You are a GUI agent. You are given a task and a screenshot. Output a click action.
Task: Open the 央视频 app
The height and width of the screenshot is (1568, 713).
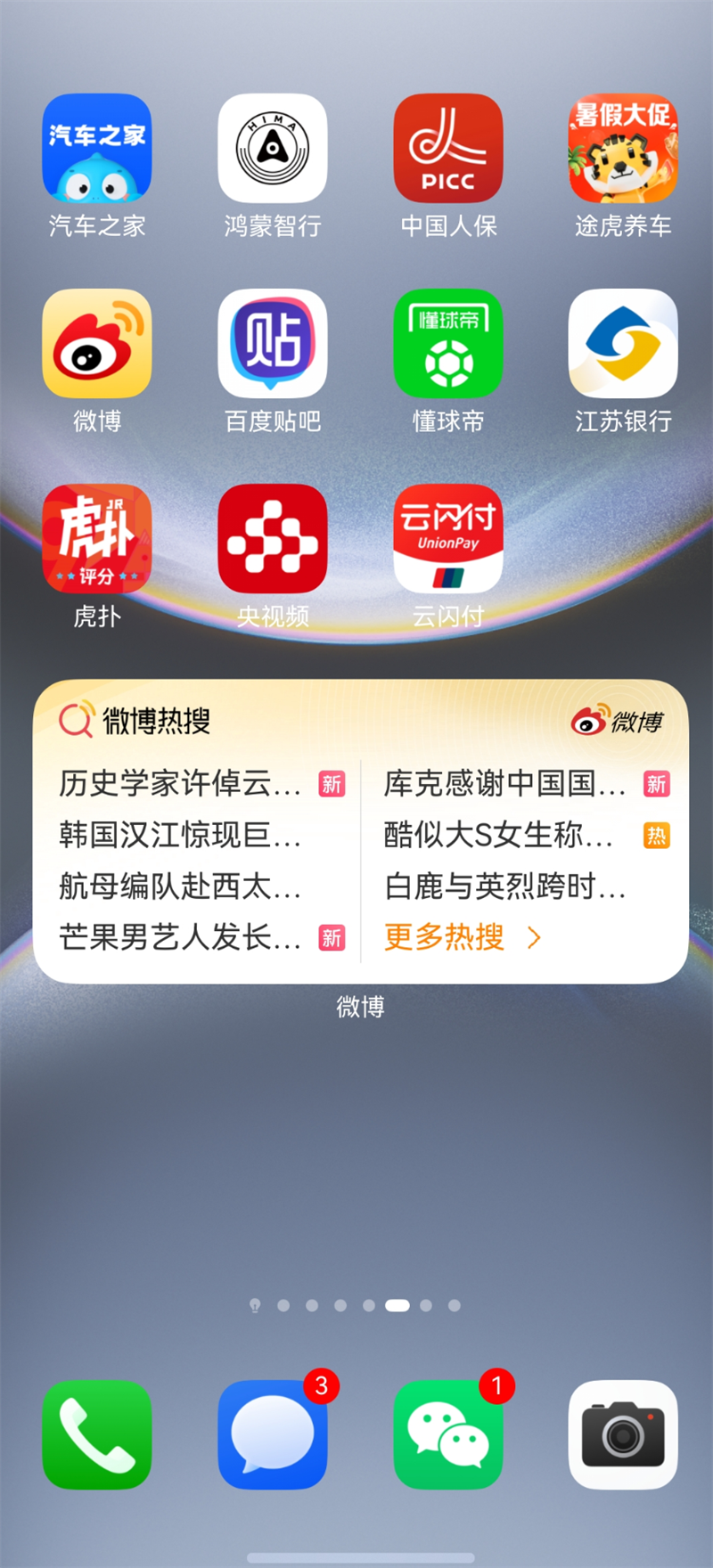[272, 538]
